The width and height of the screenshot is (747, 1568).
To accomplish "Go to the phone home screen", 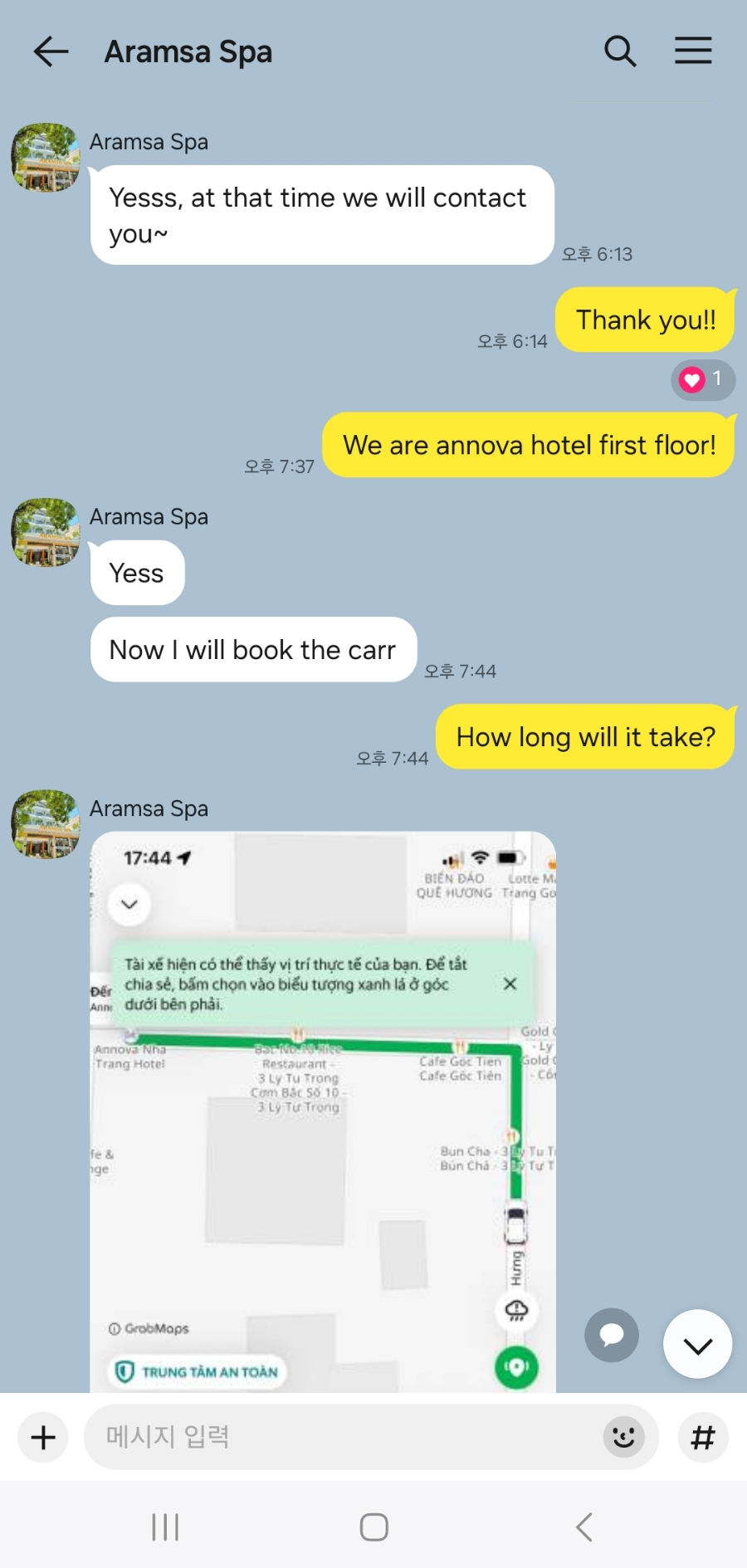I will tap(373, 1526).
